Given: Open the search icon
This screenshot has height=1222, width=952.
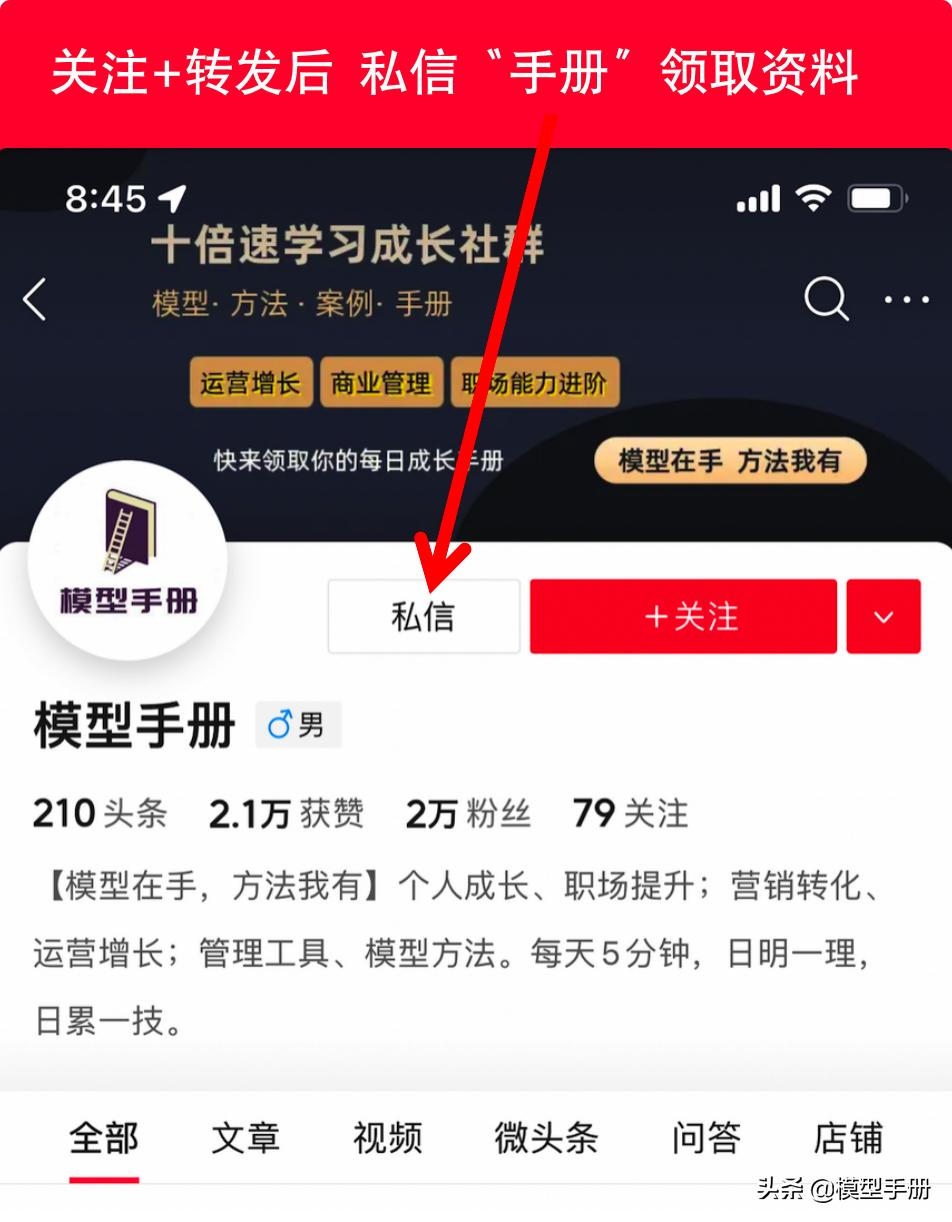Looking at the screenshot, I should coord(823,299).
